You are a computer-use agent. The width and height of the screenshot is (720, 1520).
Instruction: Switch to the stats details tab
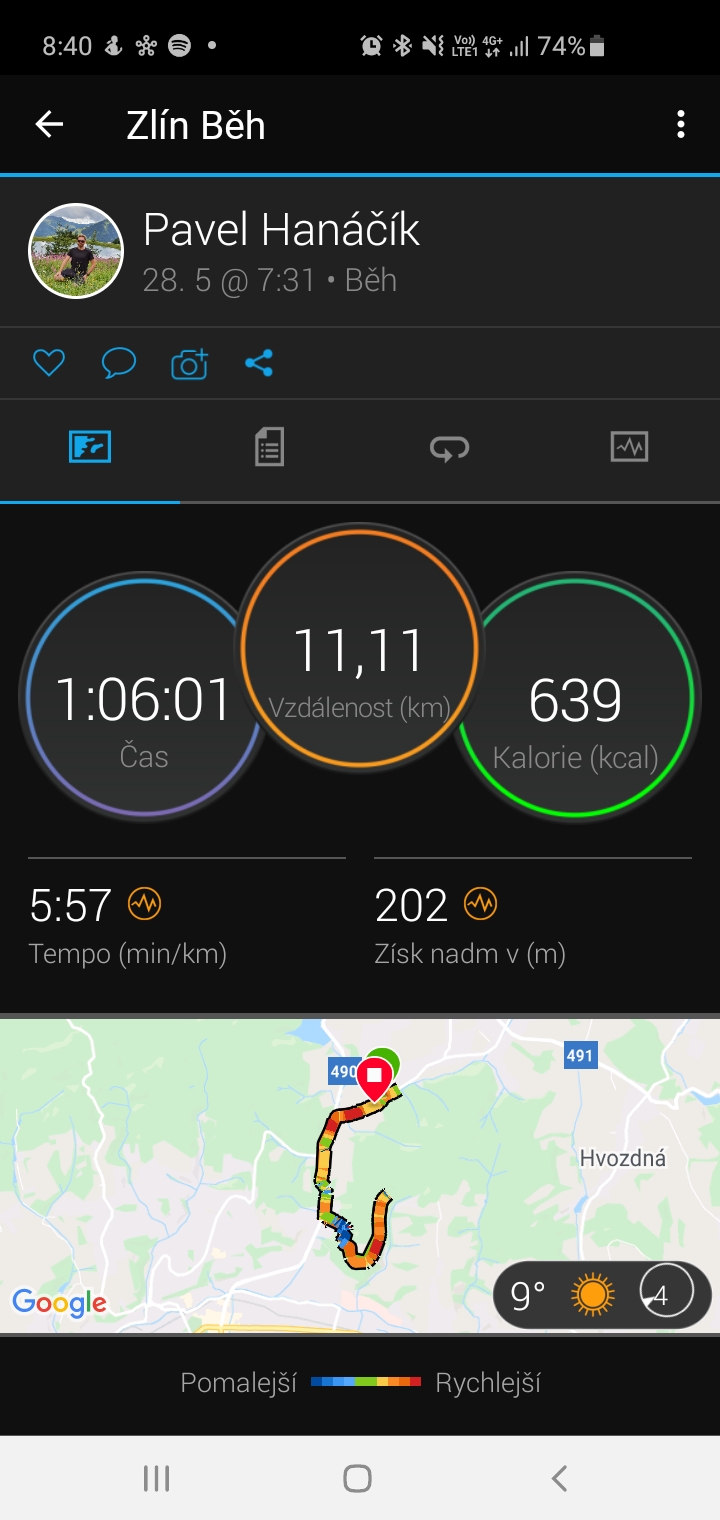click(x=269, y=446)
